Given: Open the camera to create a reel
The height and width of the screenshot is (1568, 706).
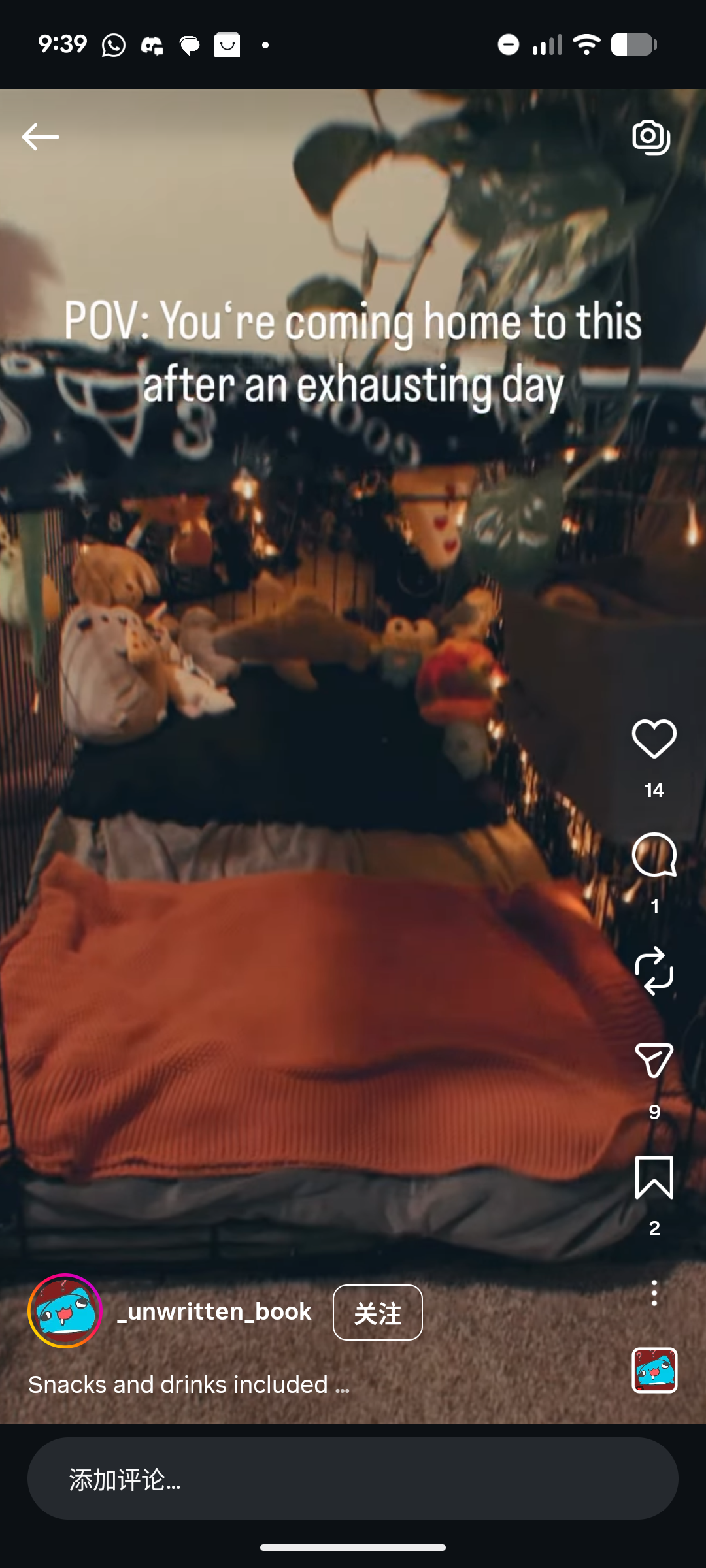Looking at the screenshot, I should coord(651,137).
